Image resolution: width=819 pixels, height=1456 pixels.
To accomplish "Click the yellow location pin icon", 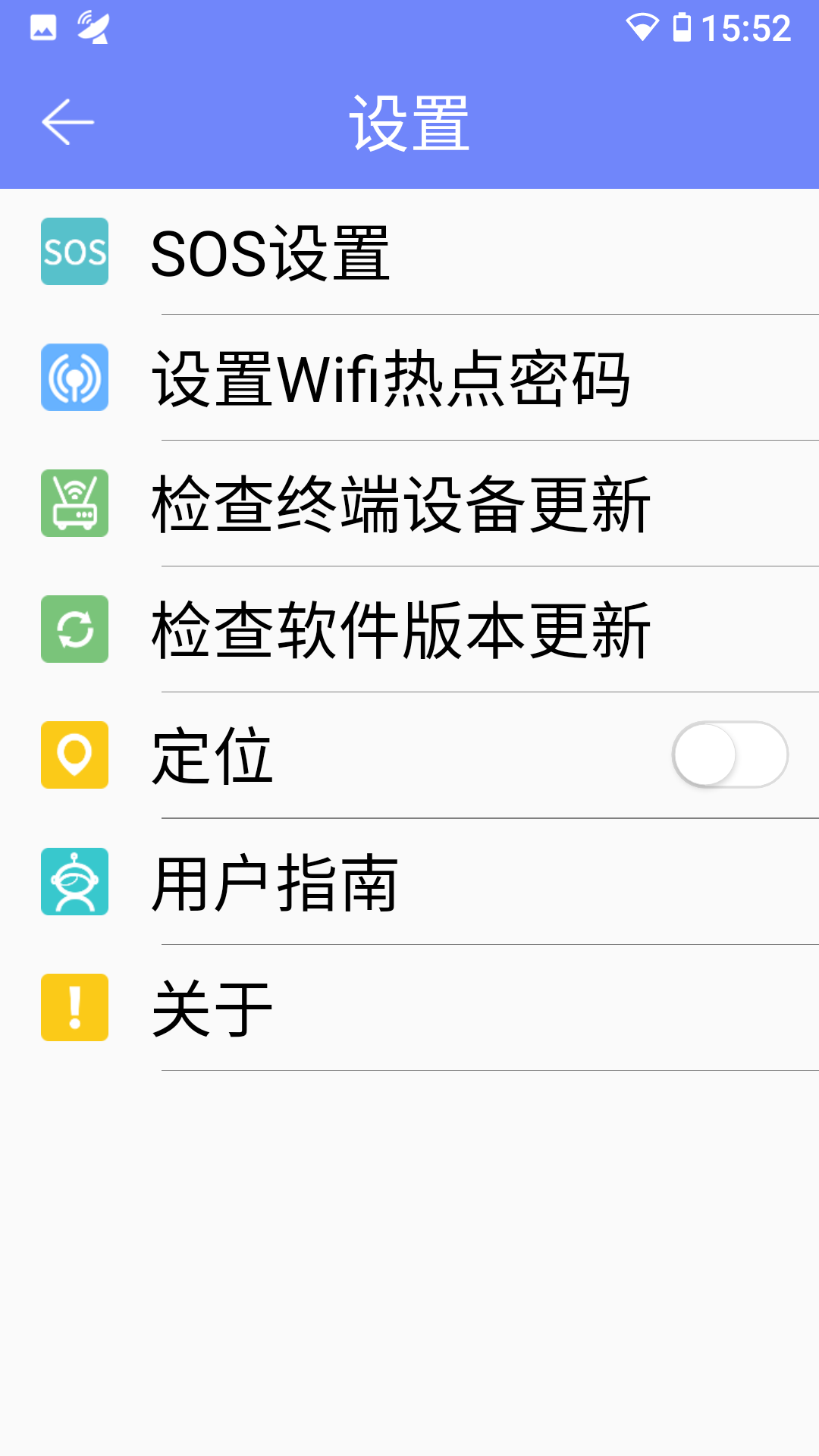I will pos(74,755).
